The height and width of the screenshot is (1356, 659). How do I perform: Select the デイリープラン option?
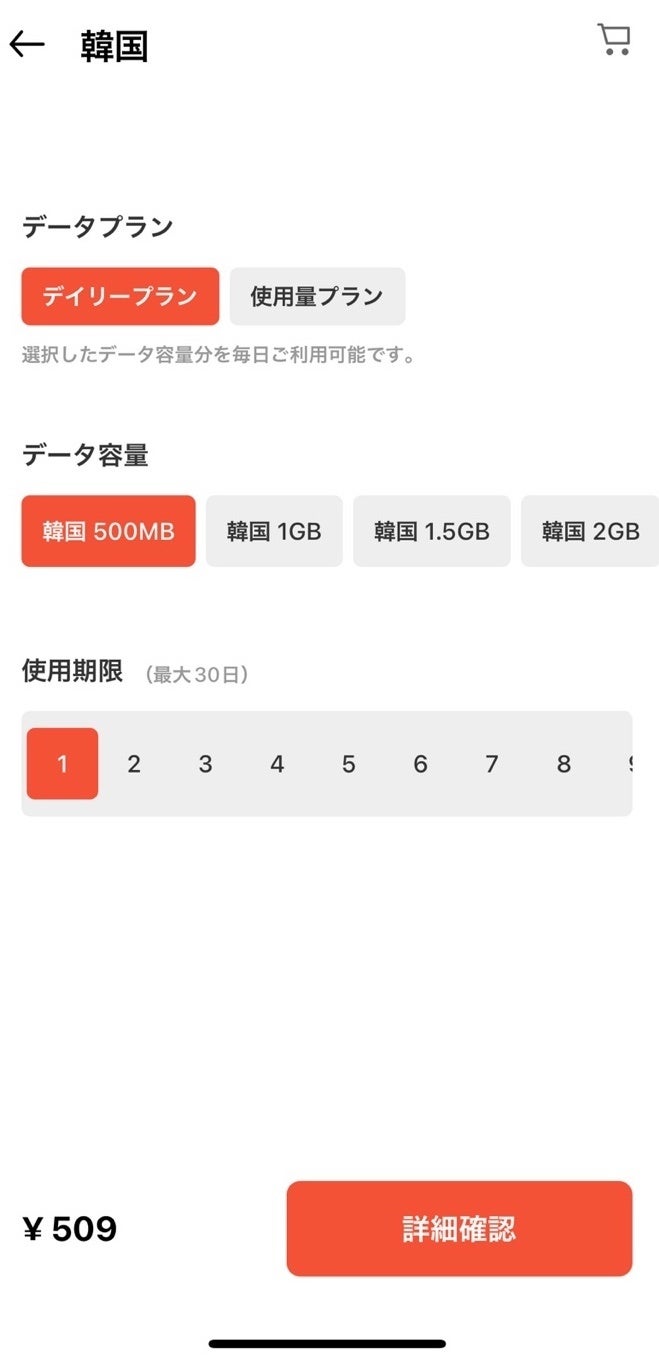pyautogui.click(x=120, y=296)
